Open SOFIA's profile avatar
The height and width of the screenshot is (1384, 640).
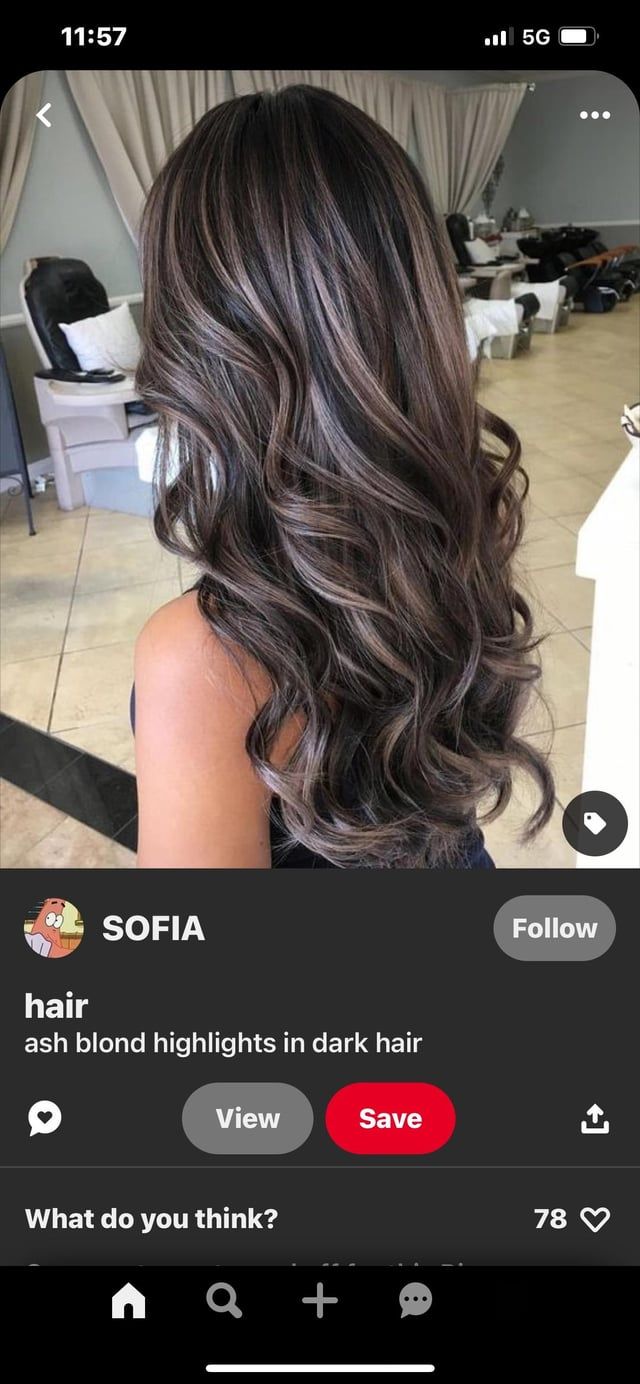(x=54, y=928)
